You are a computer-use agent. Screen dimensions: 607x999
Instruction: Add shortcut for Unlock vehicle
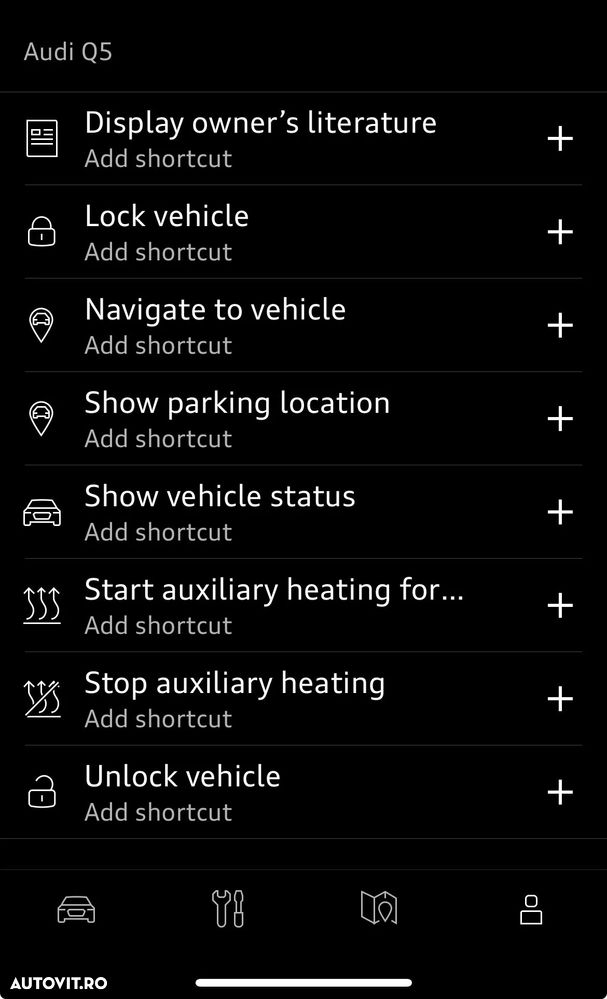(x=560, y=792)
